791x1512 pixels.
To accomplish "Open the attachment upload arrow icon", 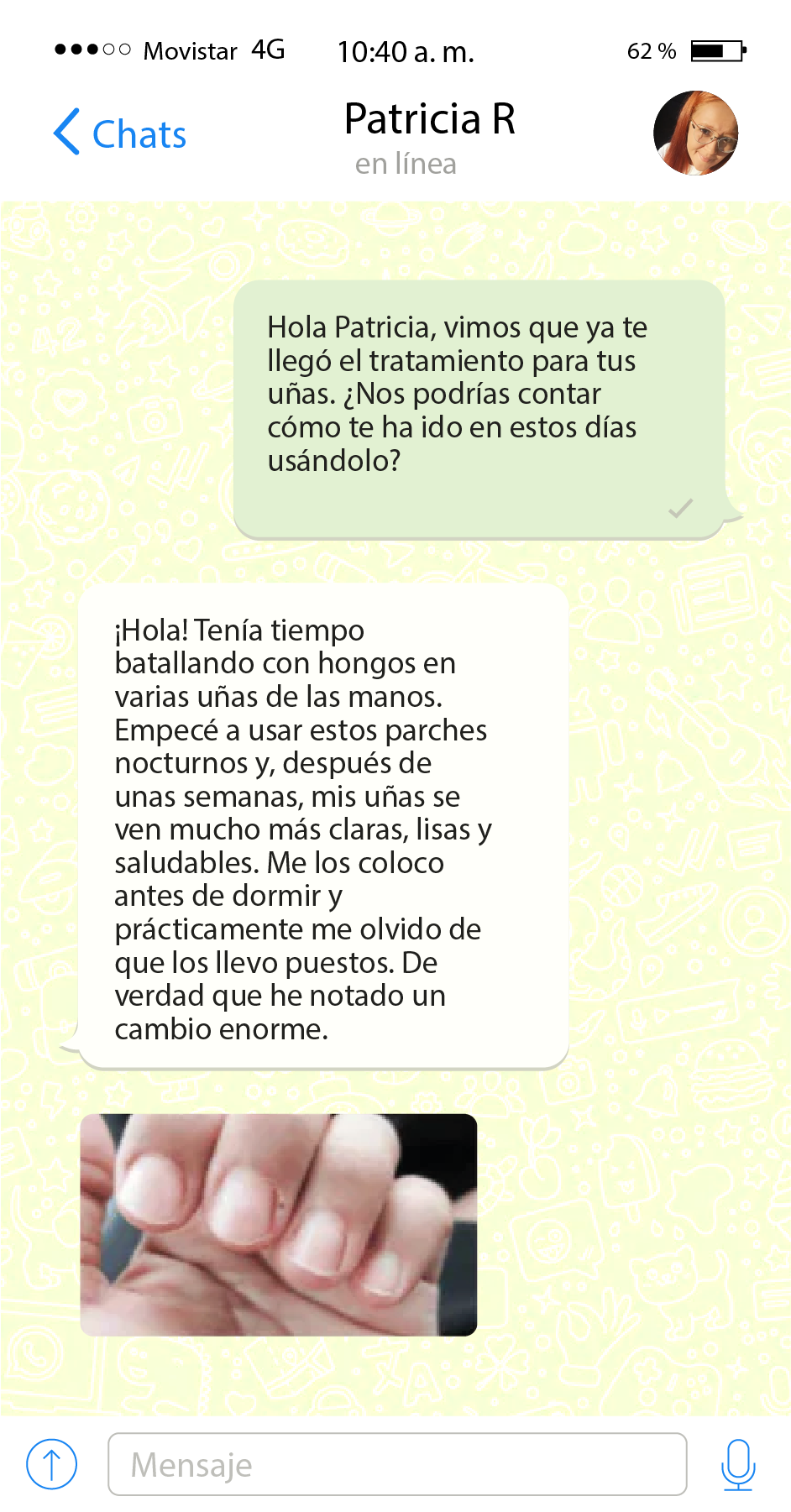I will pos(51,1464).
